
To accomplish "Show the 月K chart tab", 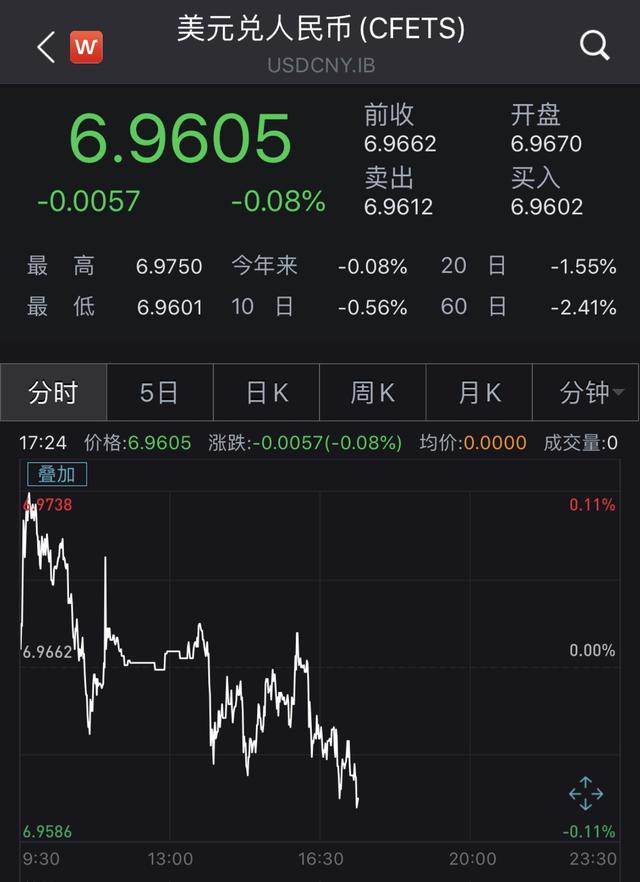I will (x=480, y=393).
